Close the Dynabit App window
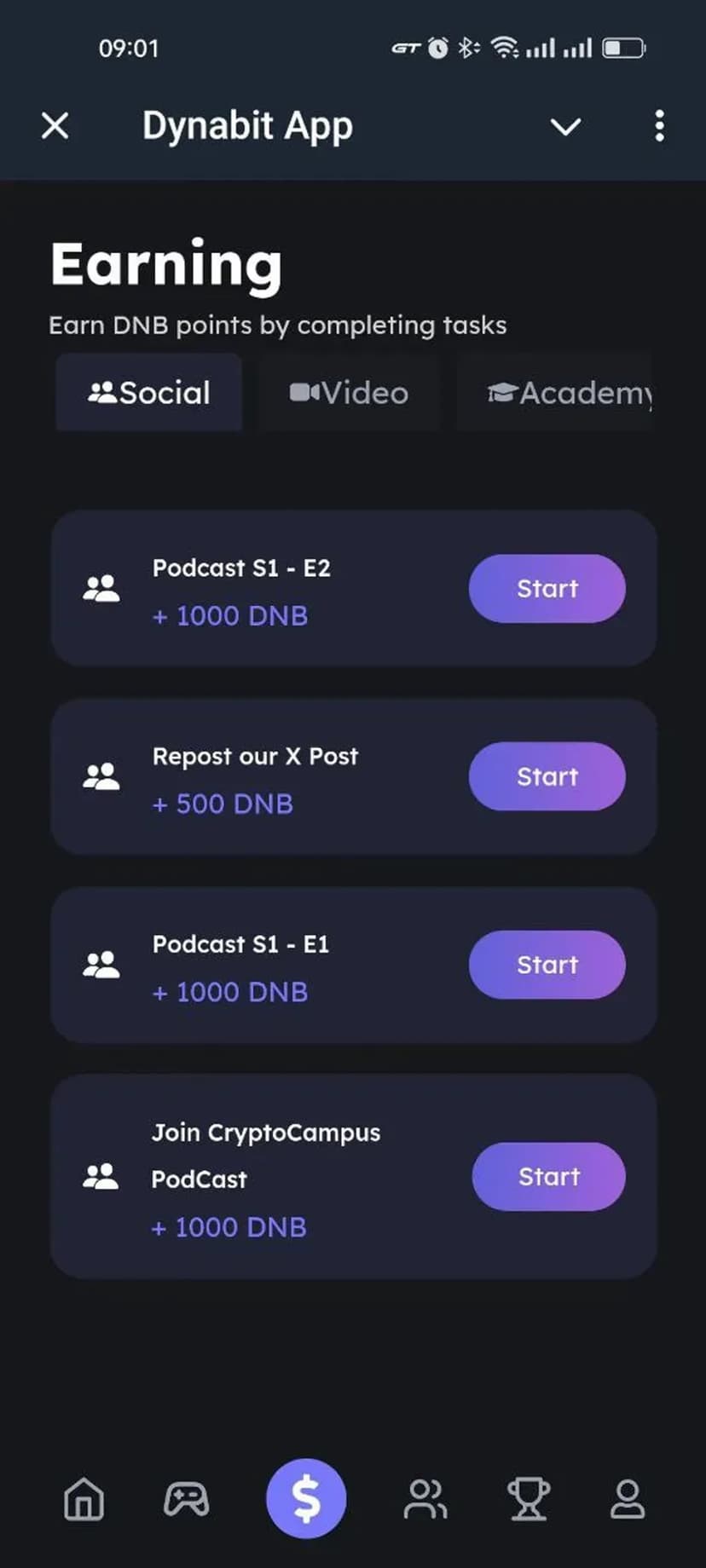Screen dimensions: 706x1568 (55, 126)
